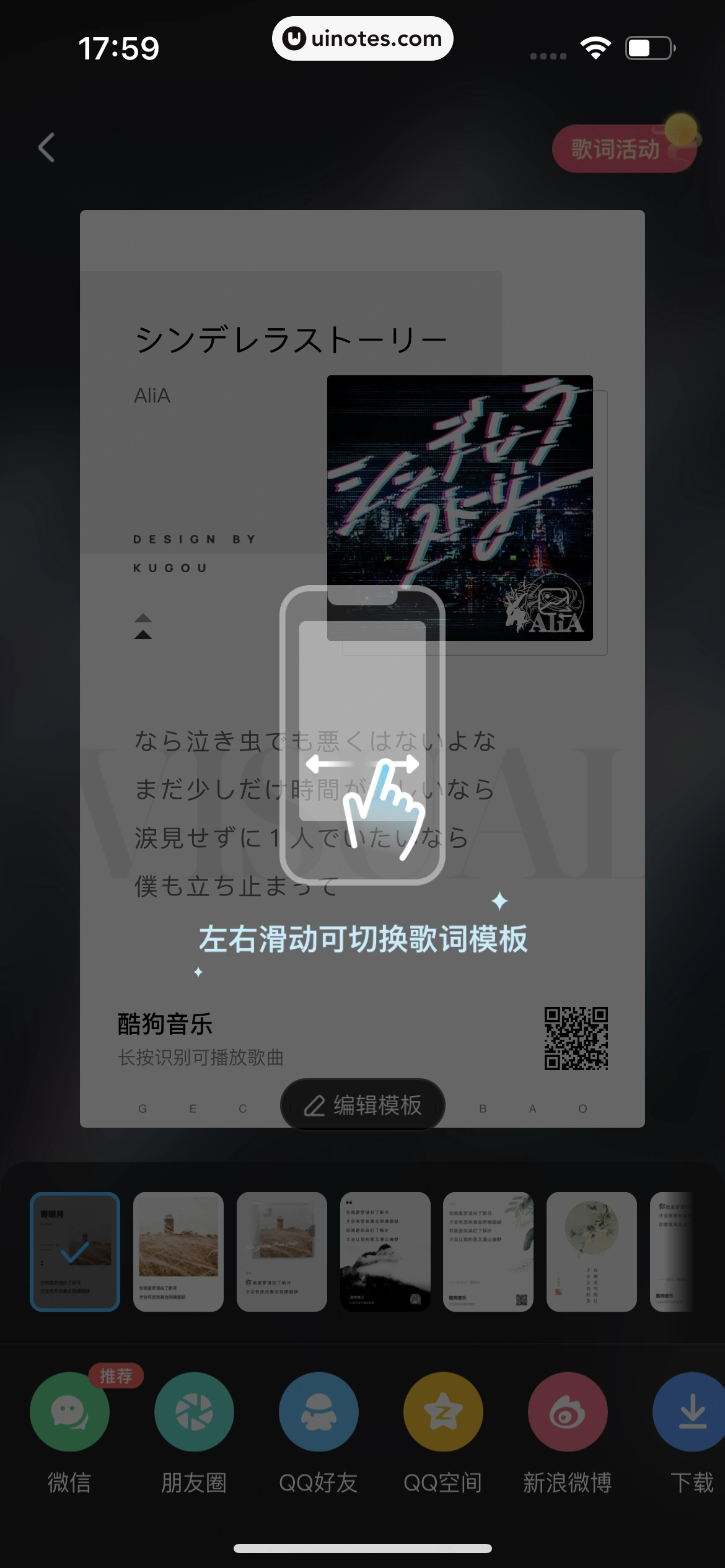Viewport: 725px width, 1568px height.
Task: Tap the currently selected first template
Action: coord(75,1252)
